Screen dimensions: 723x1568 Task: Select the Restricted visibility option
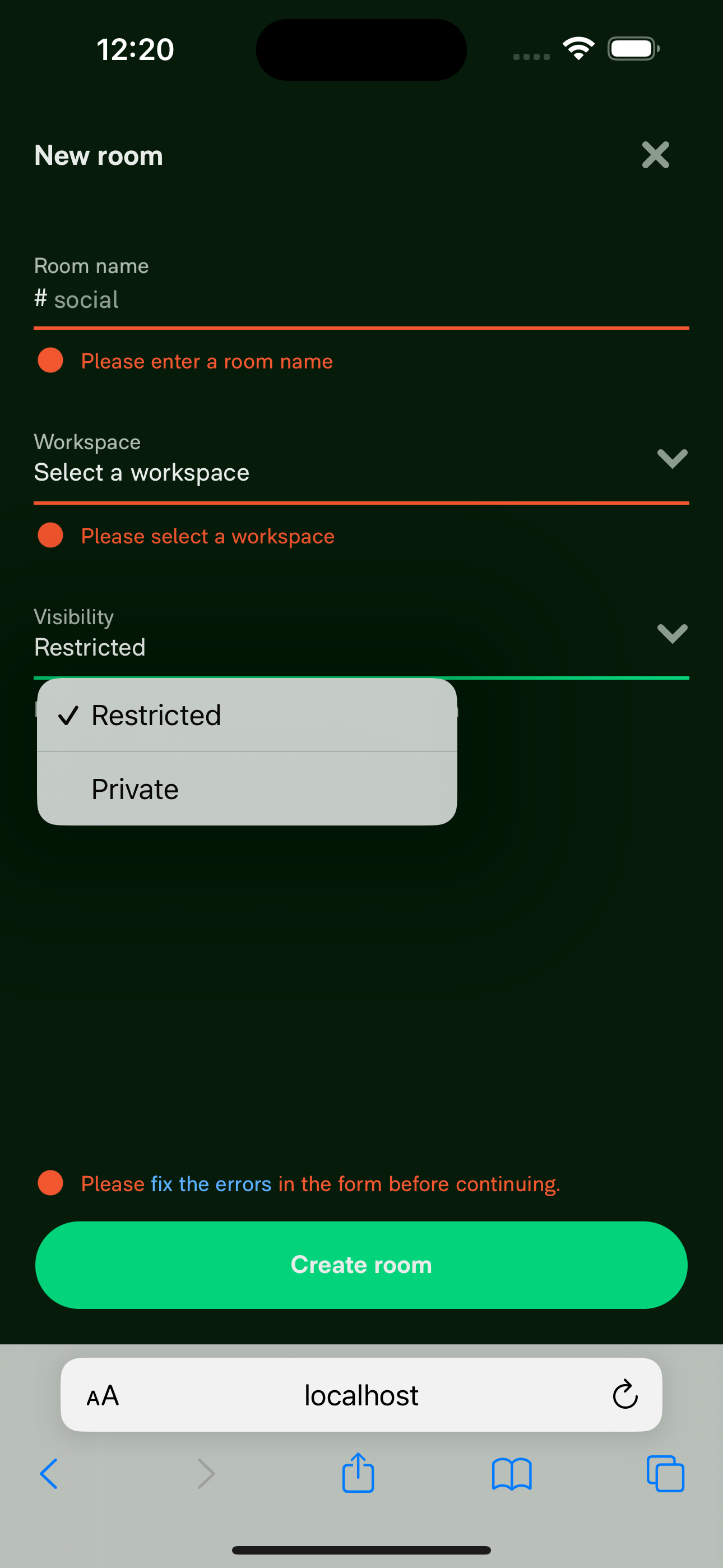pos(247,715)
